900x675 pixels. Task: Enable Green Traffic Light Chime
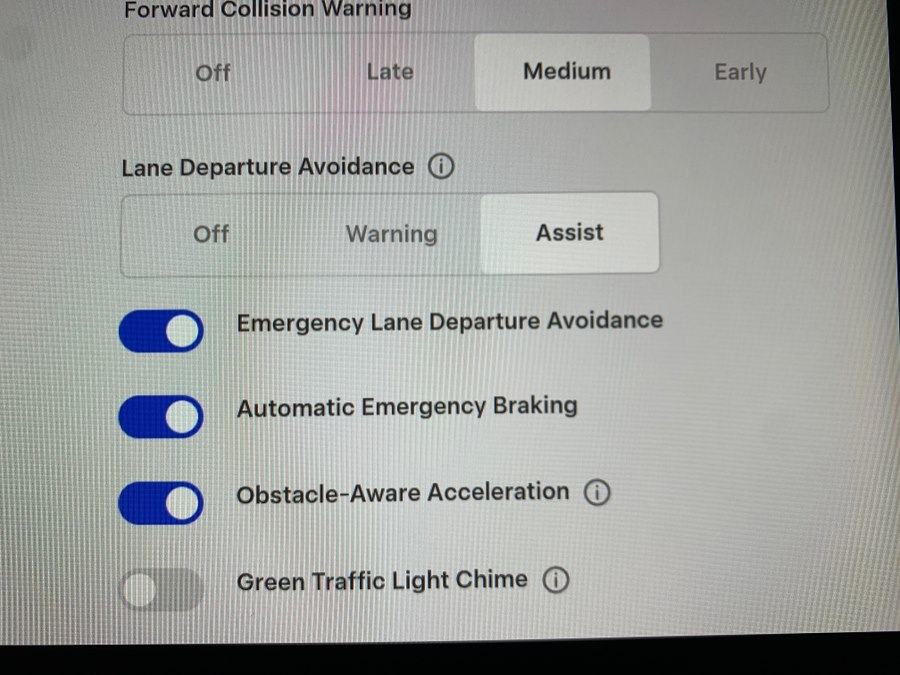161,590
